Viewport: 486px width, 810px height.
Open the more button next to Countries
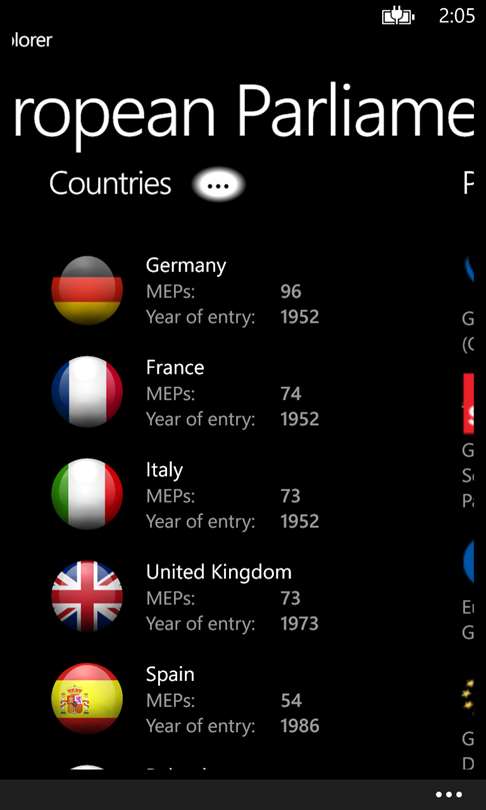[x=219, y=185]
